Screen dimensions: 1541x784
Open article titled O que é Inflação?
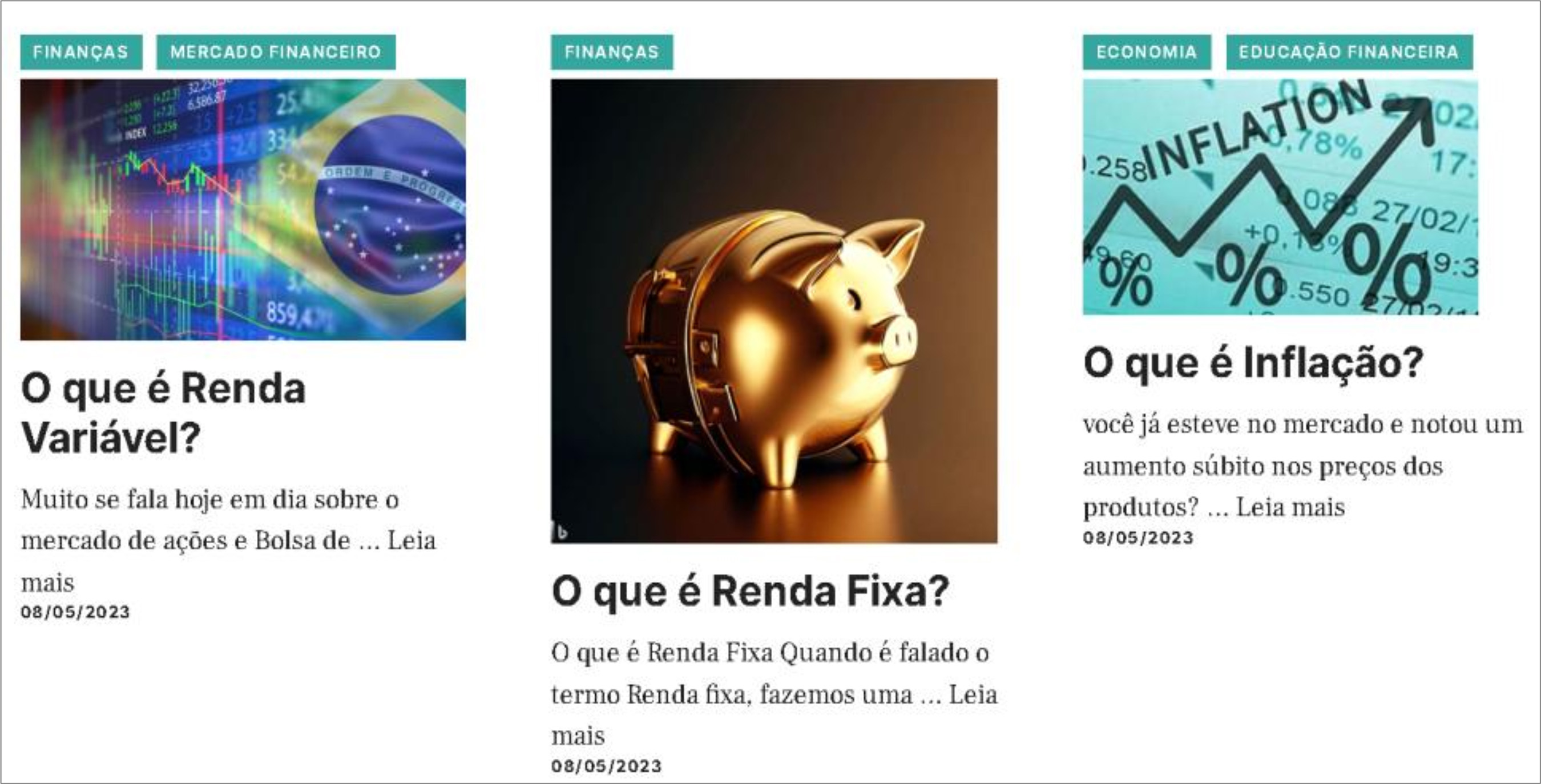click(x=1253, y=362)
